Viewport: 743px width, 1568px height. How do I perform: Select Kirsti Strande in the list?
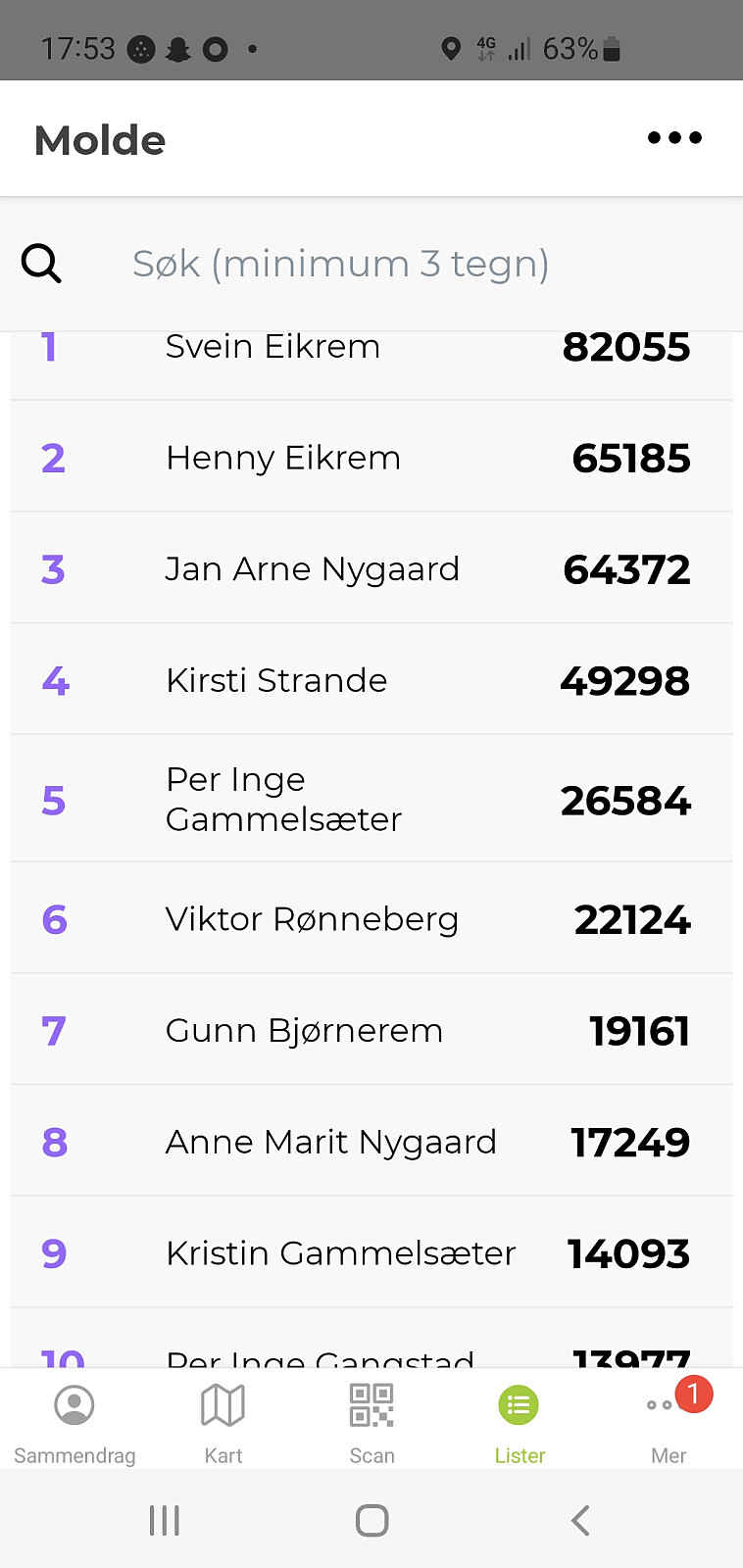pyautogui.click(x=371, y=680)
